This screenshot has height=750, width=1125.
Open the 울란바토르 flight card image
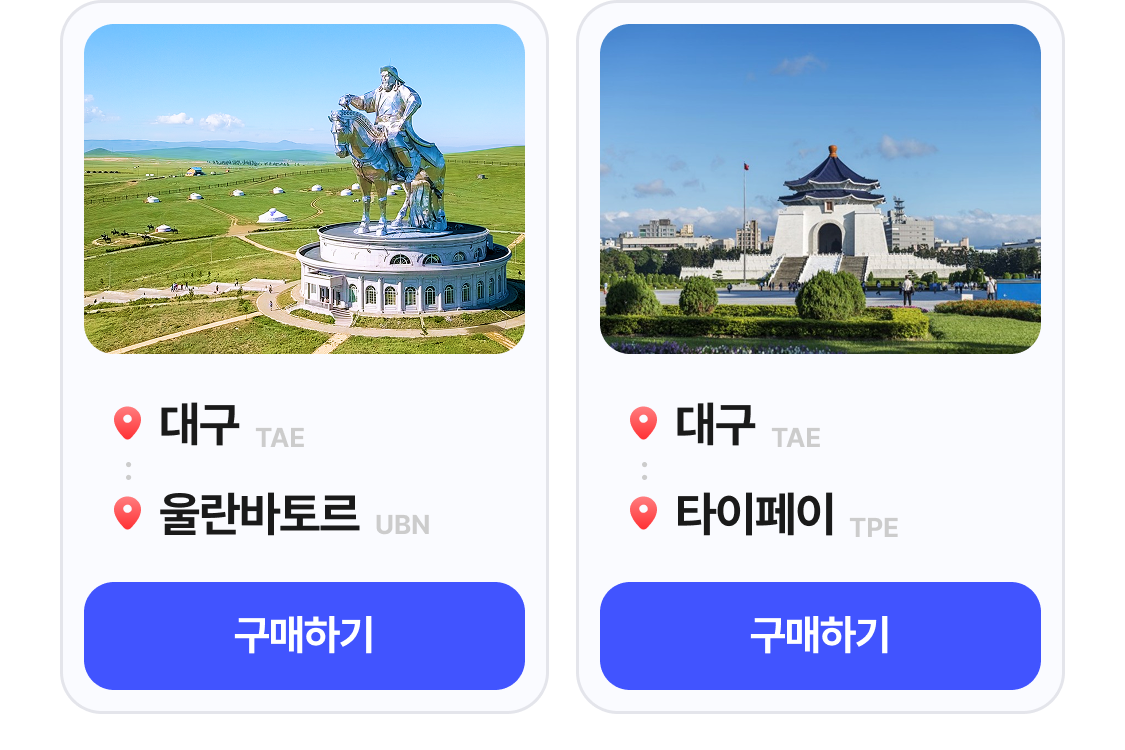tap(304, 189)
